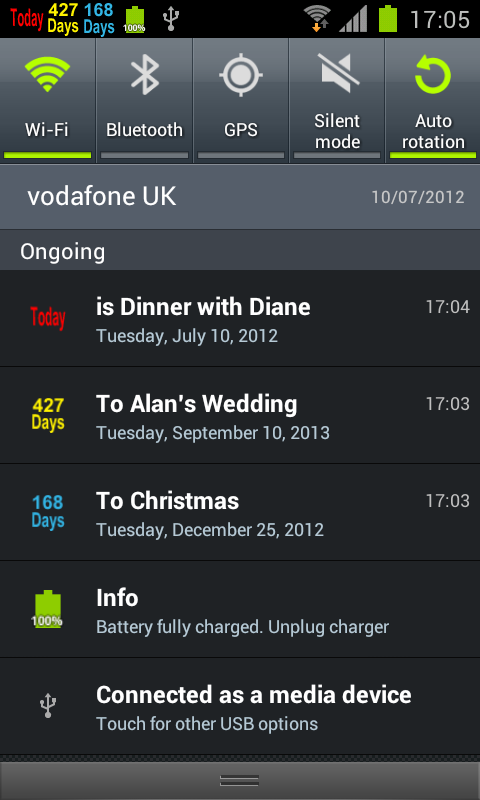Turn on the GPS toggle
The height and width of the screenshot is (800, 480).
tap(241, 101)
